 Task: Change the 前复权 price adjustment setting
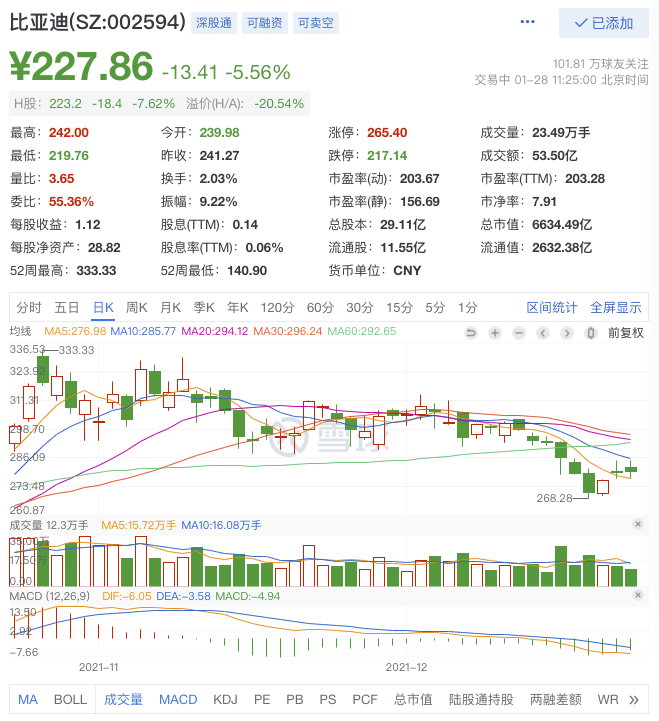point(626,332)
